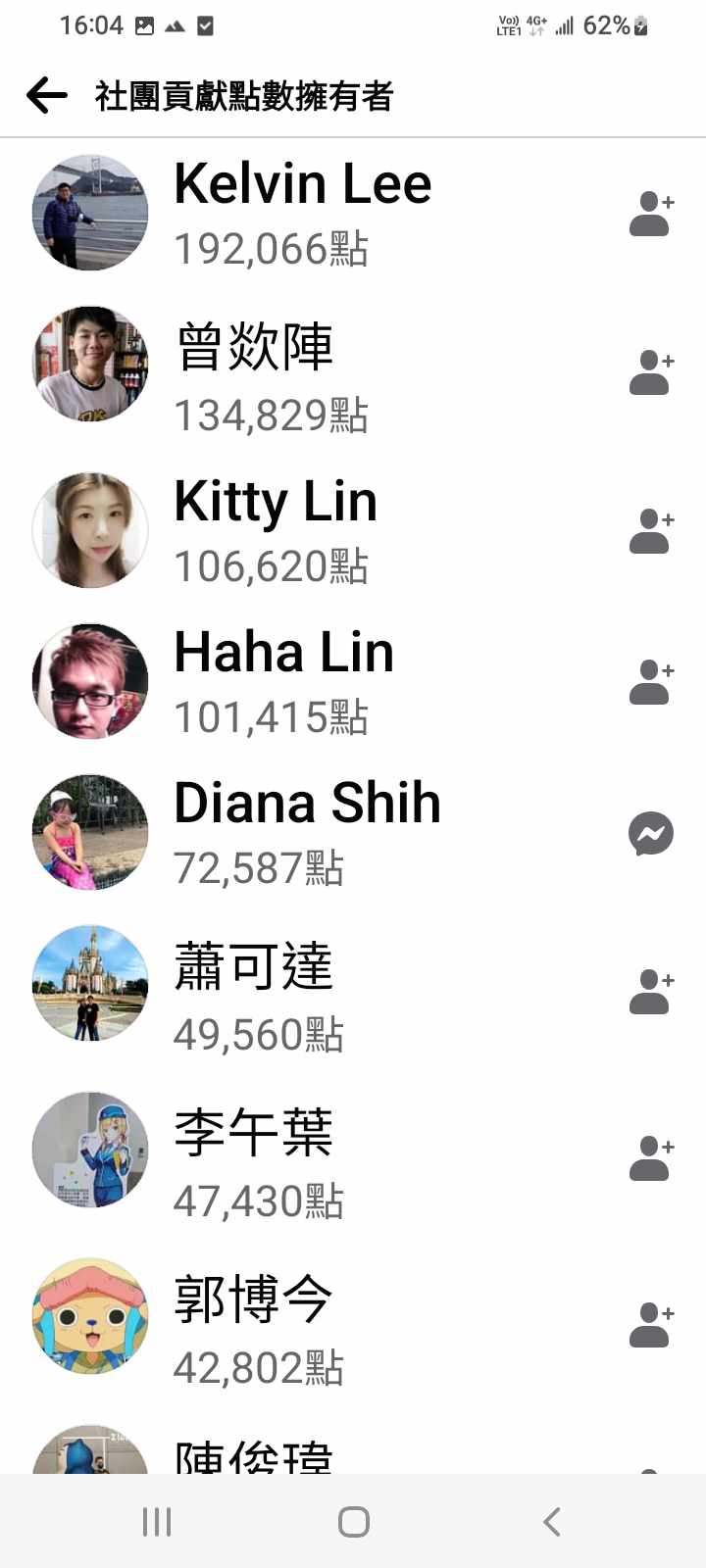The width and height of the screenshot is (706, 1568).
Task: Send friend request to 曾欻陣
Action: click(651, 372)
